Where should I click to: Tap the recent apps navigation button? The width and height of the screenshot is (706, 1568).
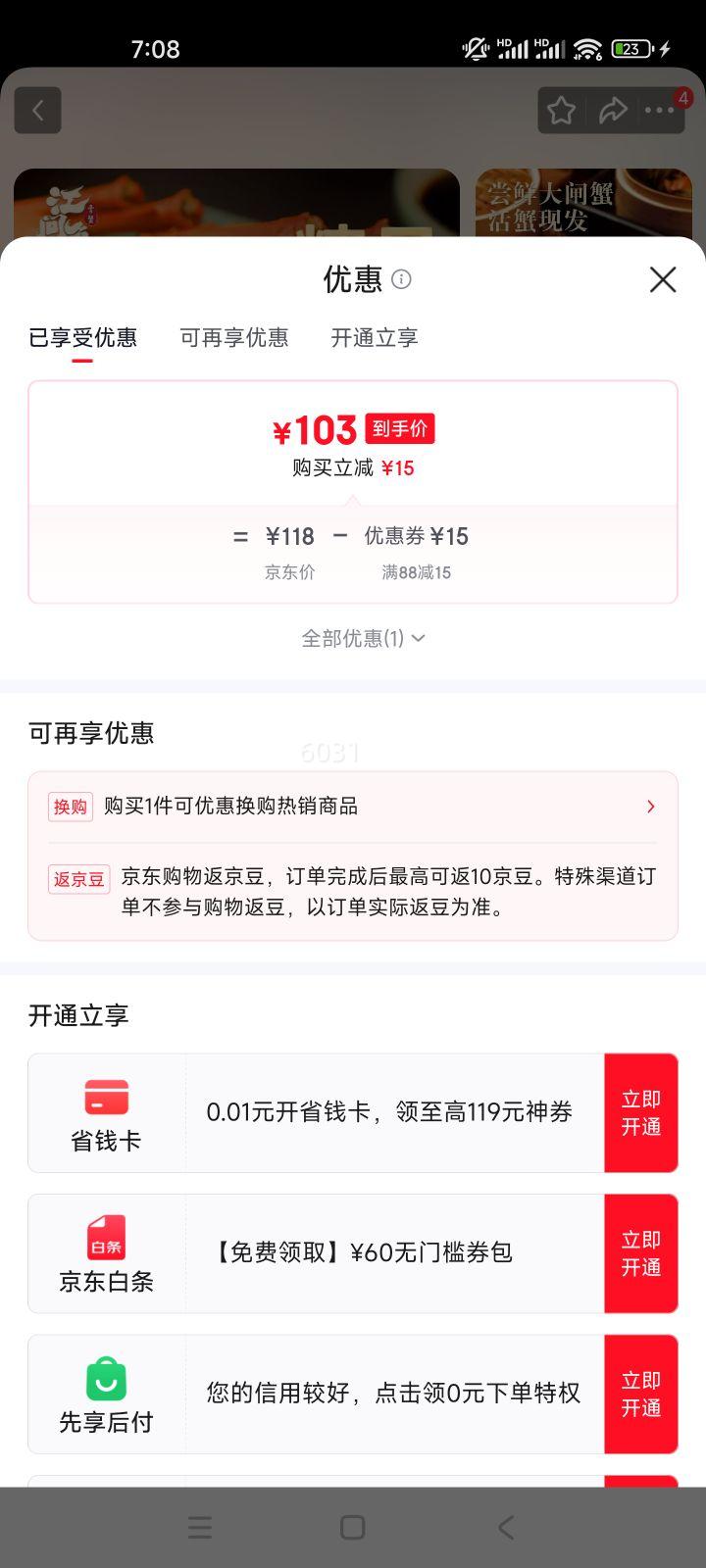pyautogui.click(x=200, y=1527)
